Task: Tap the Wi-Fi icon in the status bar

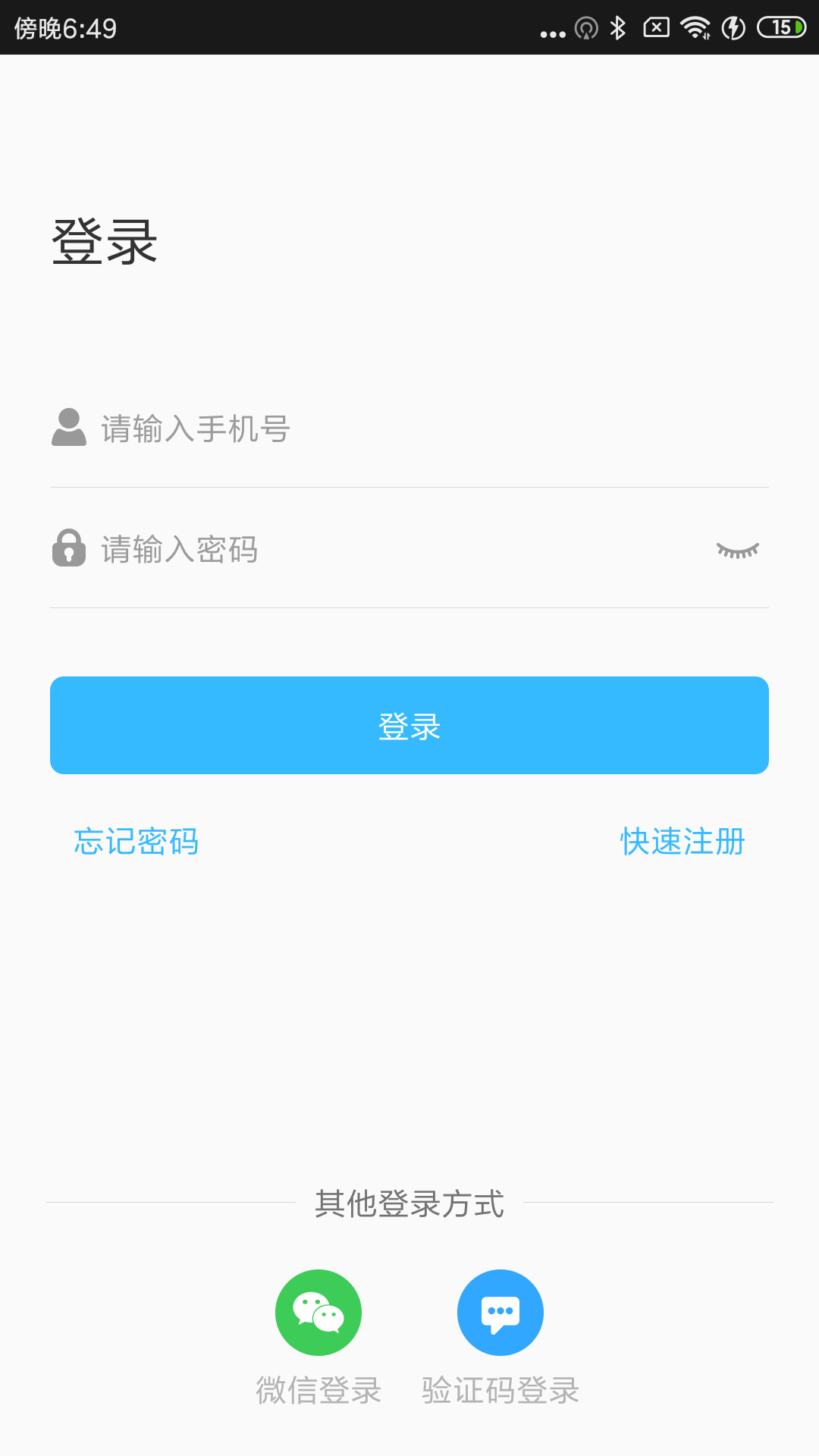Action: pyautogui.click(x=695, y=29)
